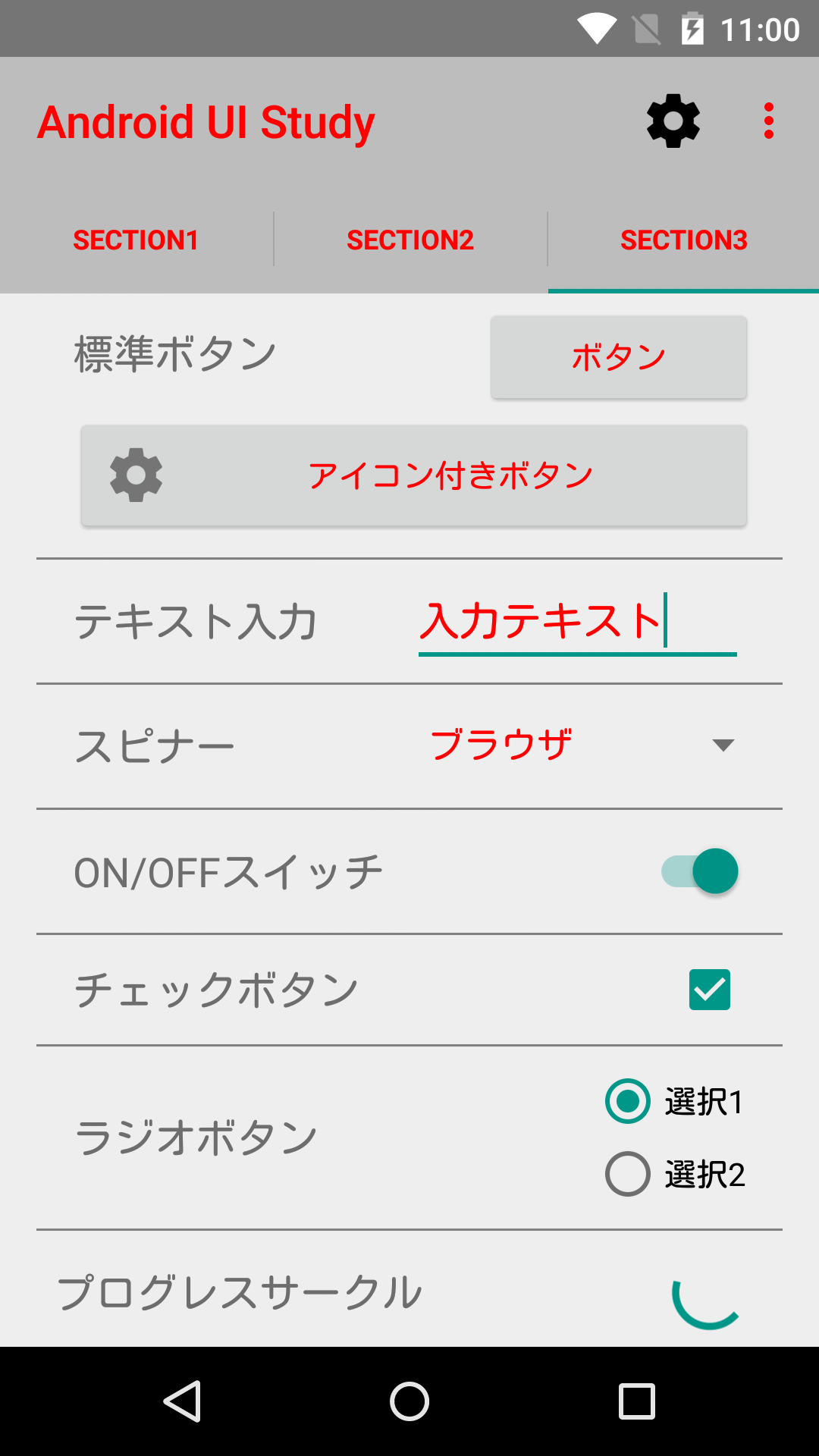Expand the ブラウザ spinner dropdown
The image size is (819, 1456).
(x=580, y=745)
